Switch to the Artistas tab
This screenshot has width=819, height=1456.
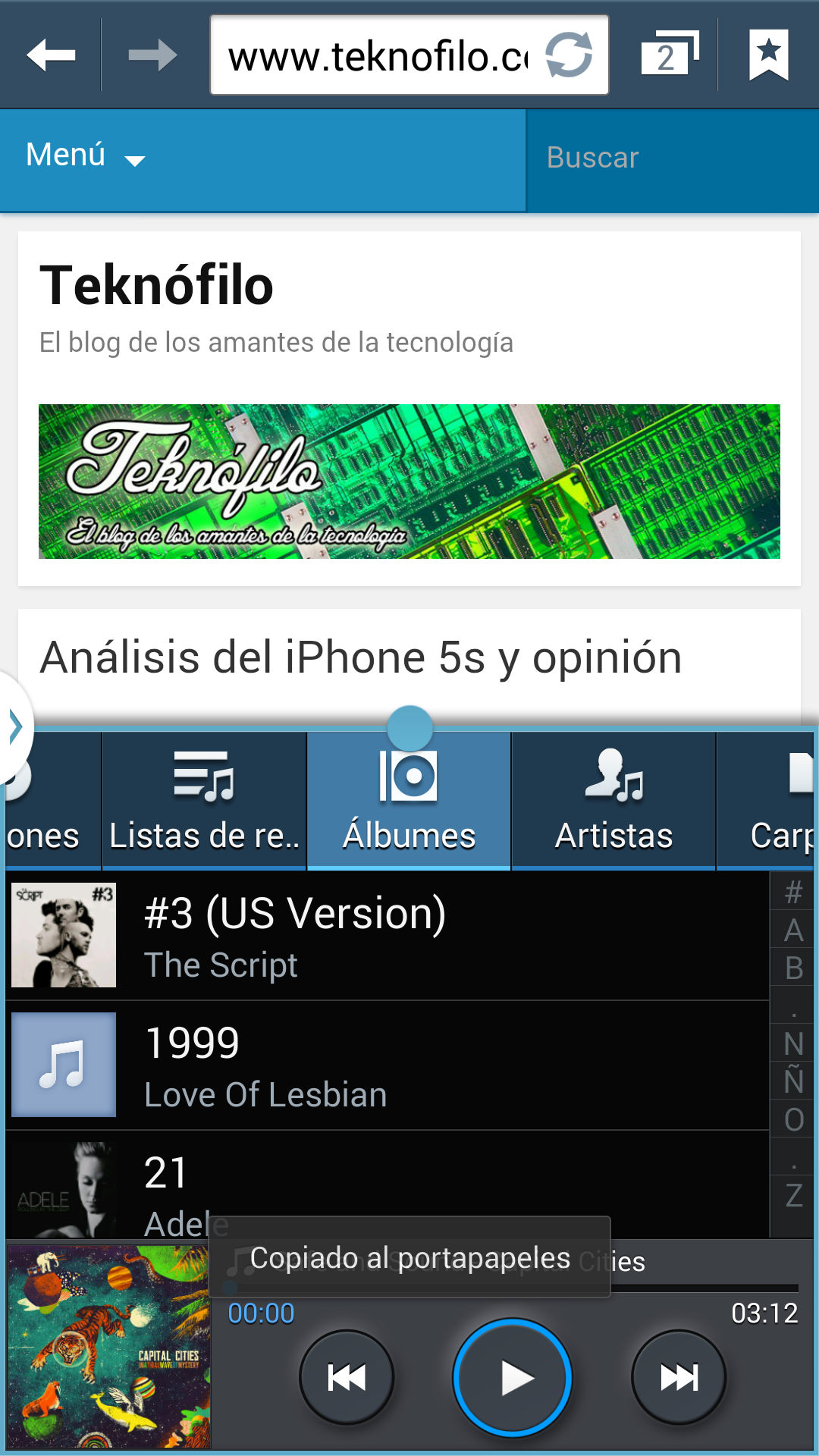[x=613, y=801]
